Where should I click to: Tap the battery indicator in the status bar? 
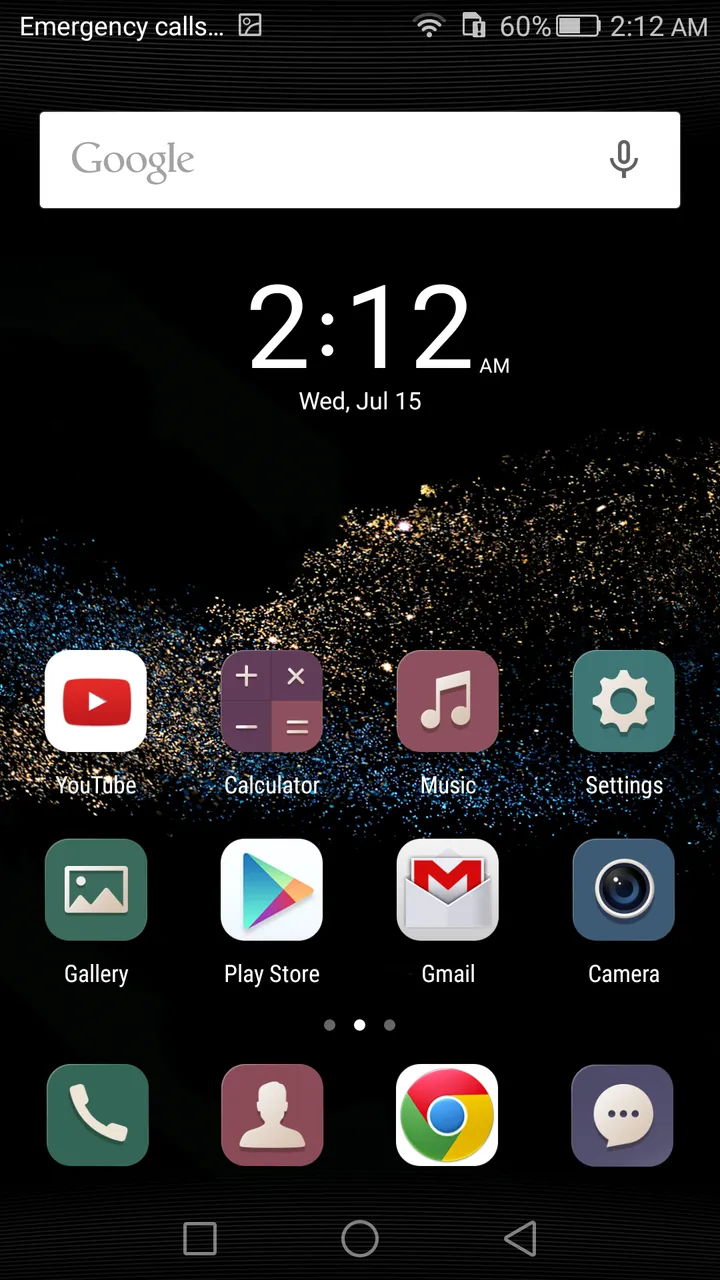pyautogui.click(x=576, y=26)
